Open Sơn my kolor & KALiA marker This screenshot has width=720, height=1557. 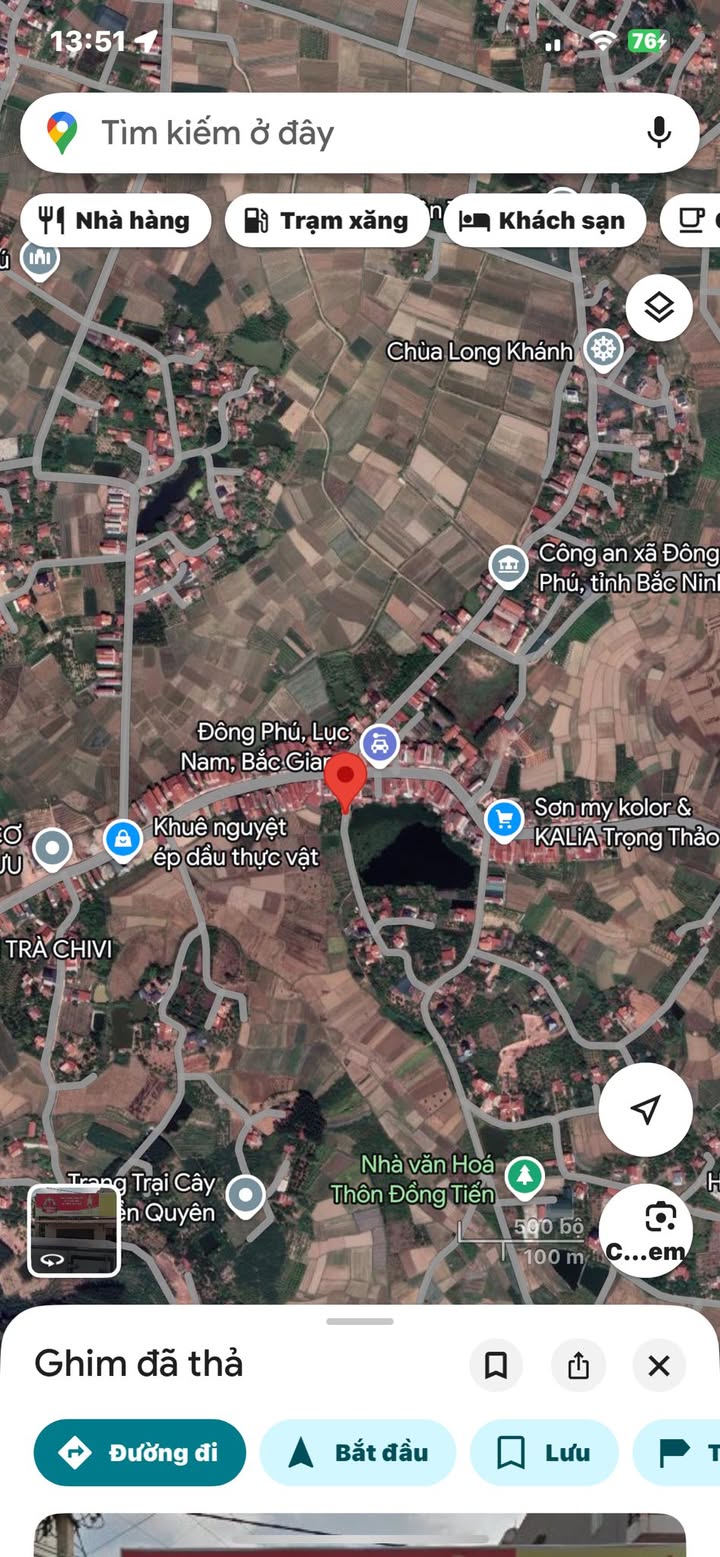pyautogui.click(x=505, y=820)
